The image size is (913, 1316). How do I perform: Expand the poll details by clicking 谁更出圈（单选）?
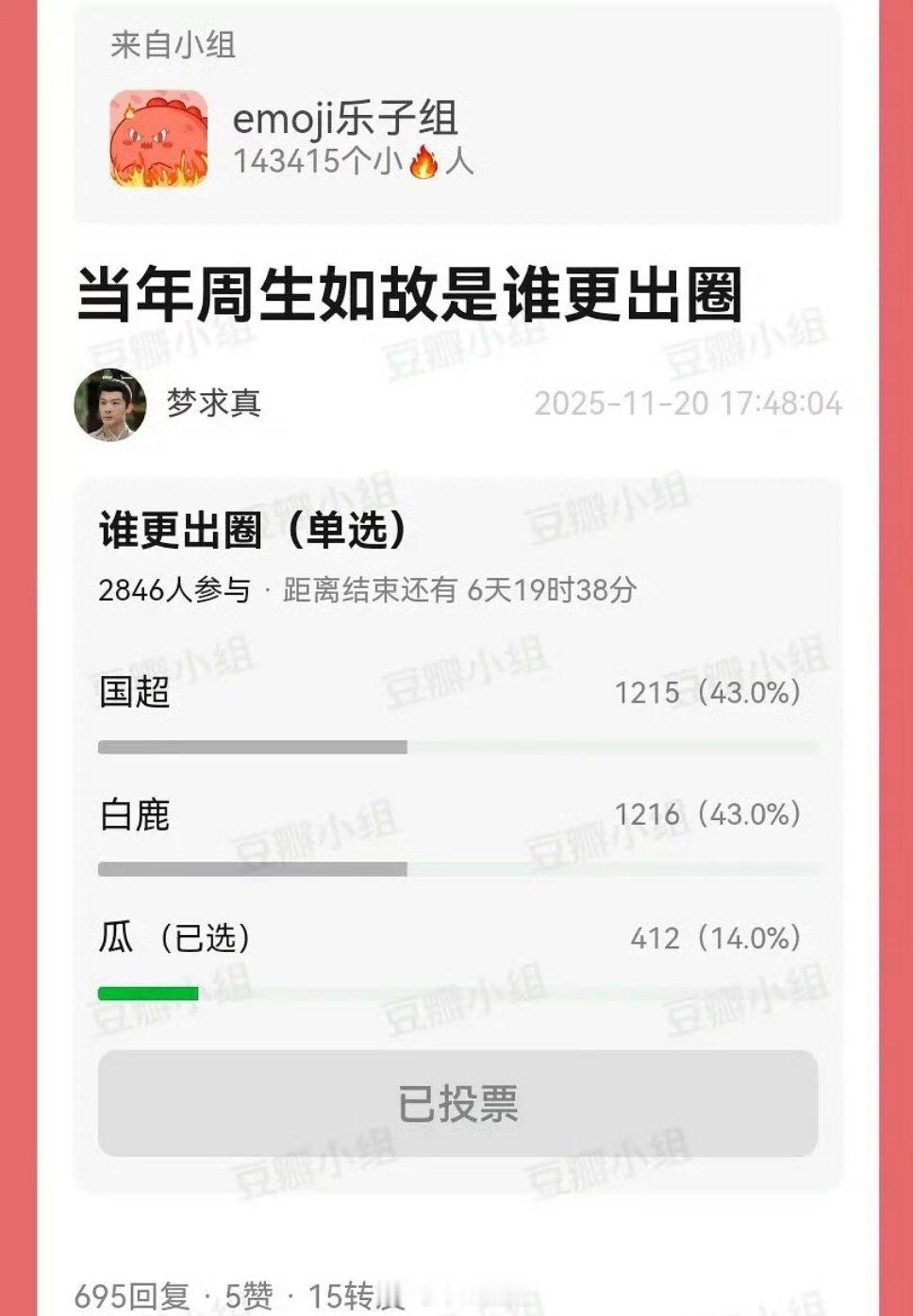[253, 528]
